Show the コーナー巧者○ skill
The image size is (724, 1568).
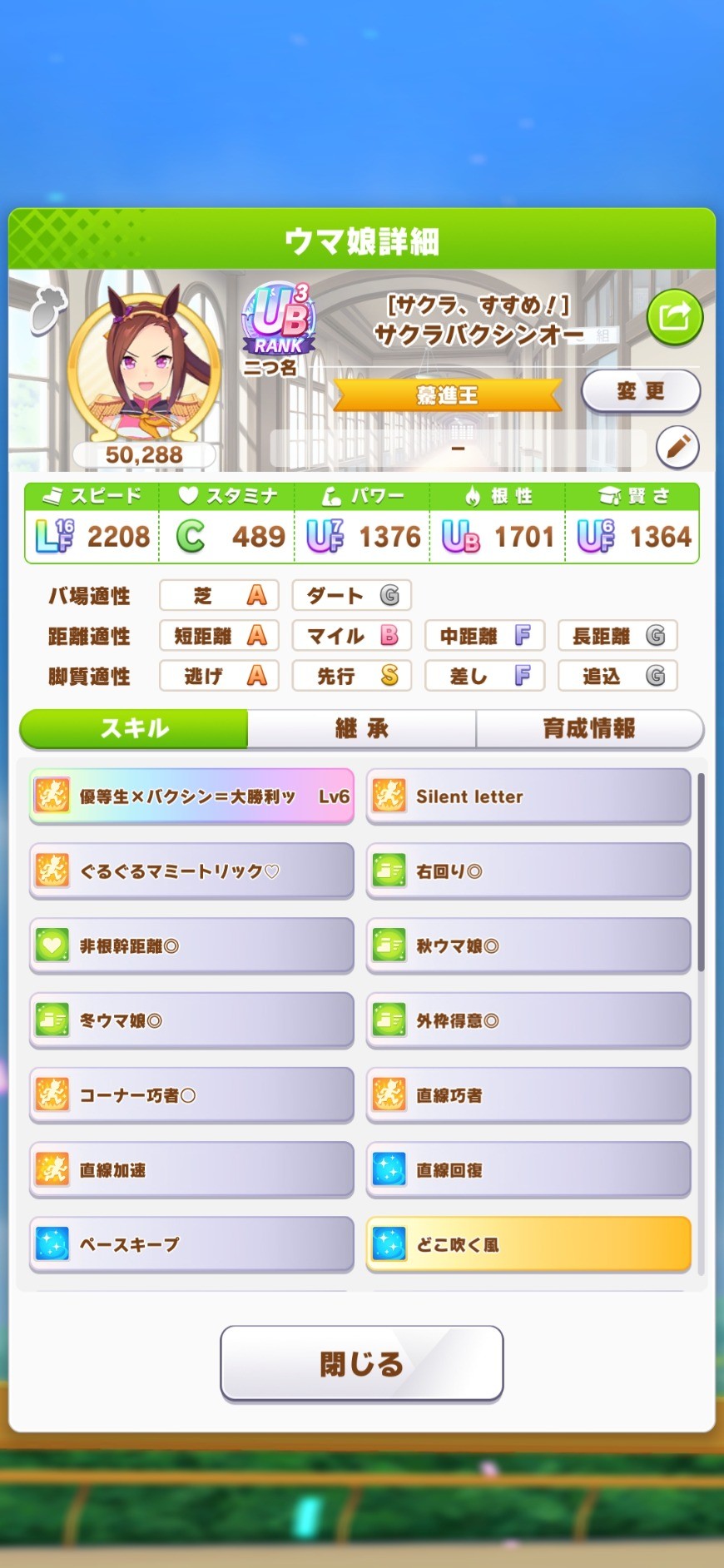pos(191,1095)
